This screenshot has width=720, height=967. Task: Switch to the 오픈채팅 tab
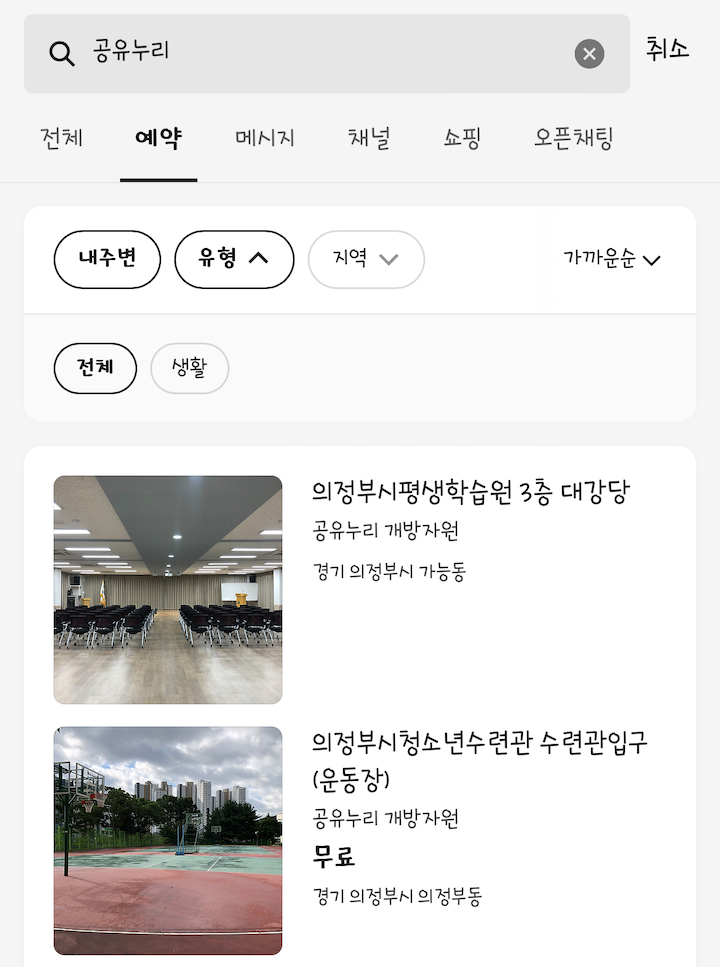click(570, 139)
